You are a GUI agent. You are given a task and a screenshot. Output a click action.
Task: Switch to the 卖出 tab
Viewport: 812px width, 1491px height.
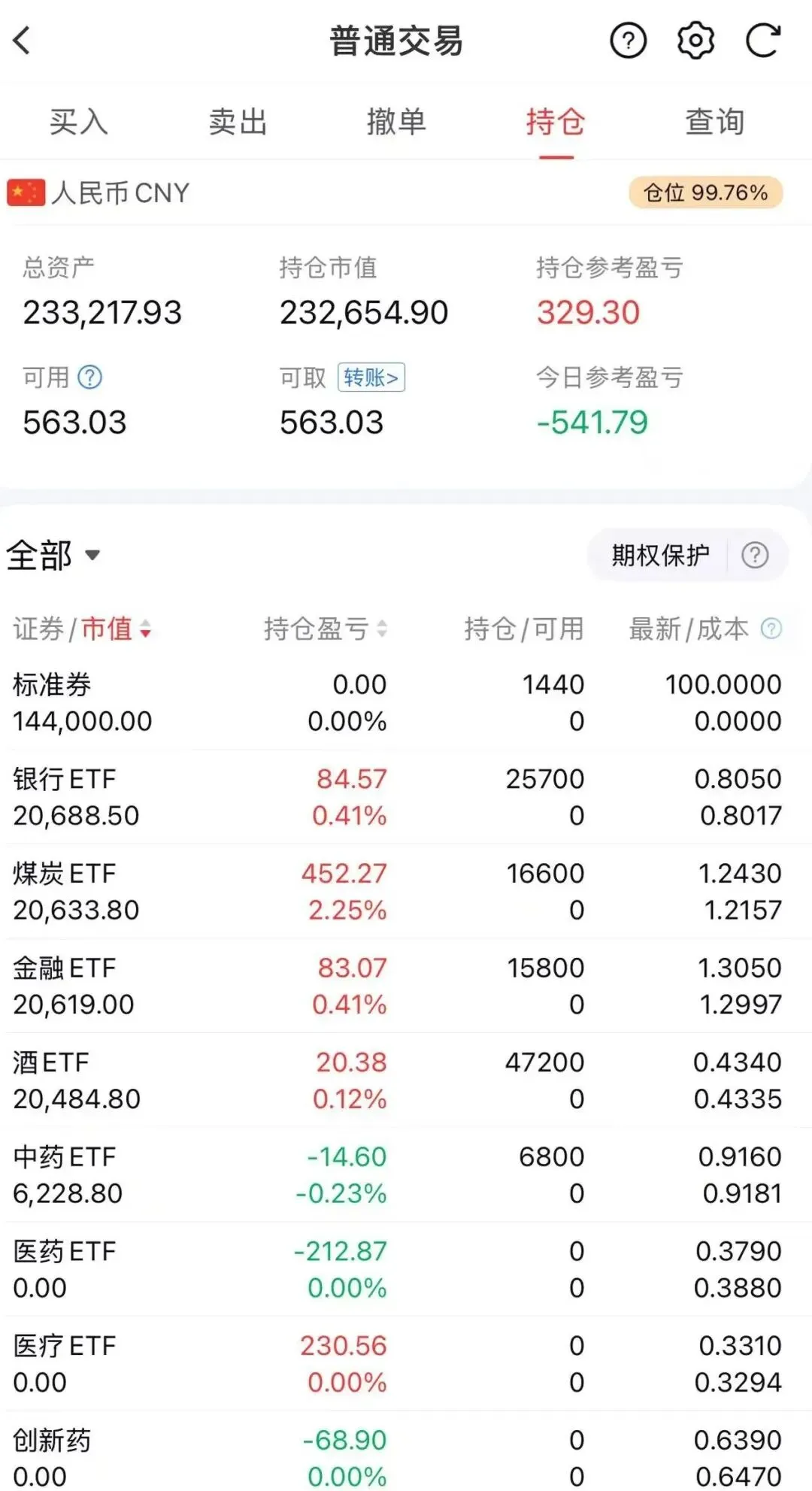pyautogui.click(x=238, y=122)
